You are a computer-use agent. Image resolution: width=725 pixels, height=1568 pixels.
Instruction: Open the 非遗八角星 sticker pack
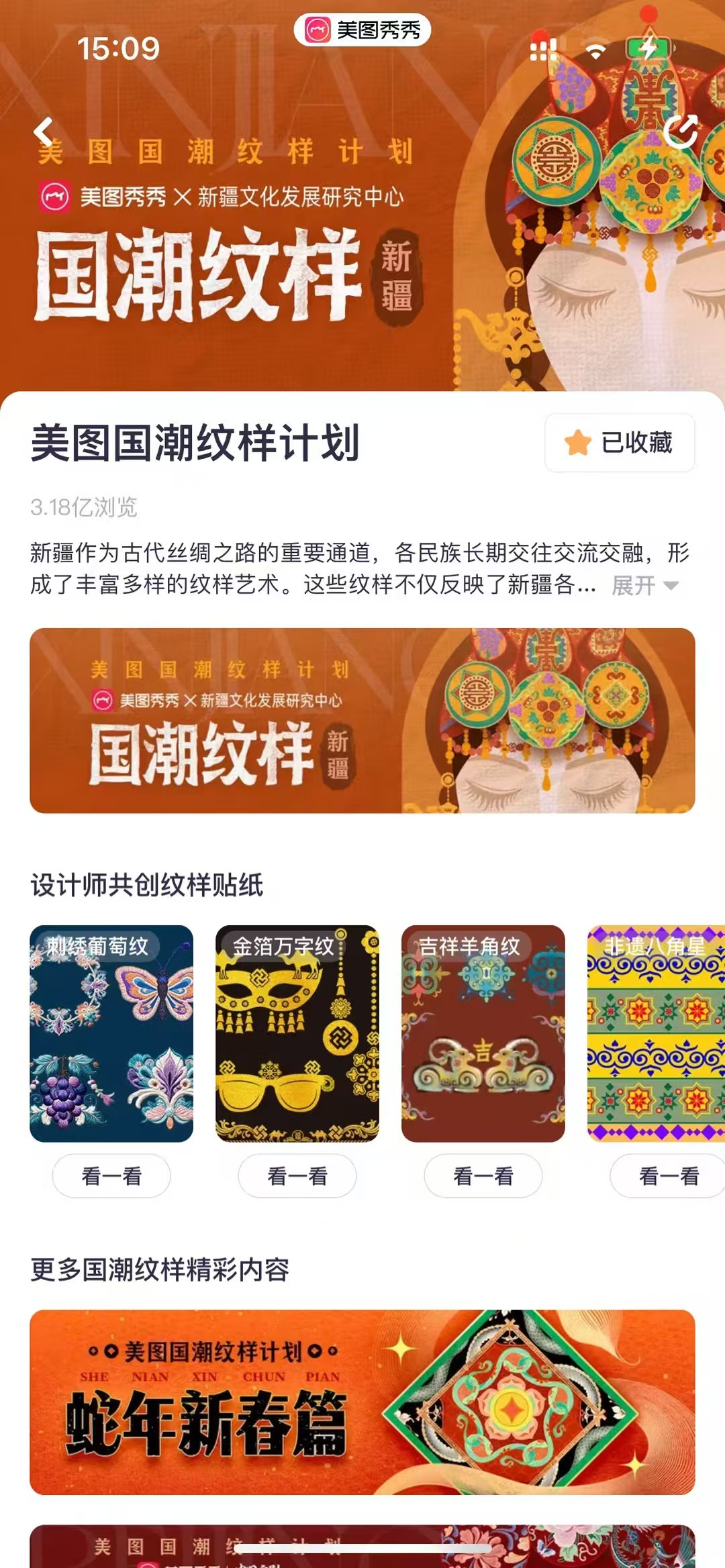(x=656, y=1033)
